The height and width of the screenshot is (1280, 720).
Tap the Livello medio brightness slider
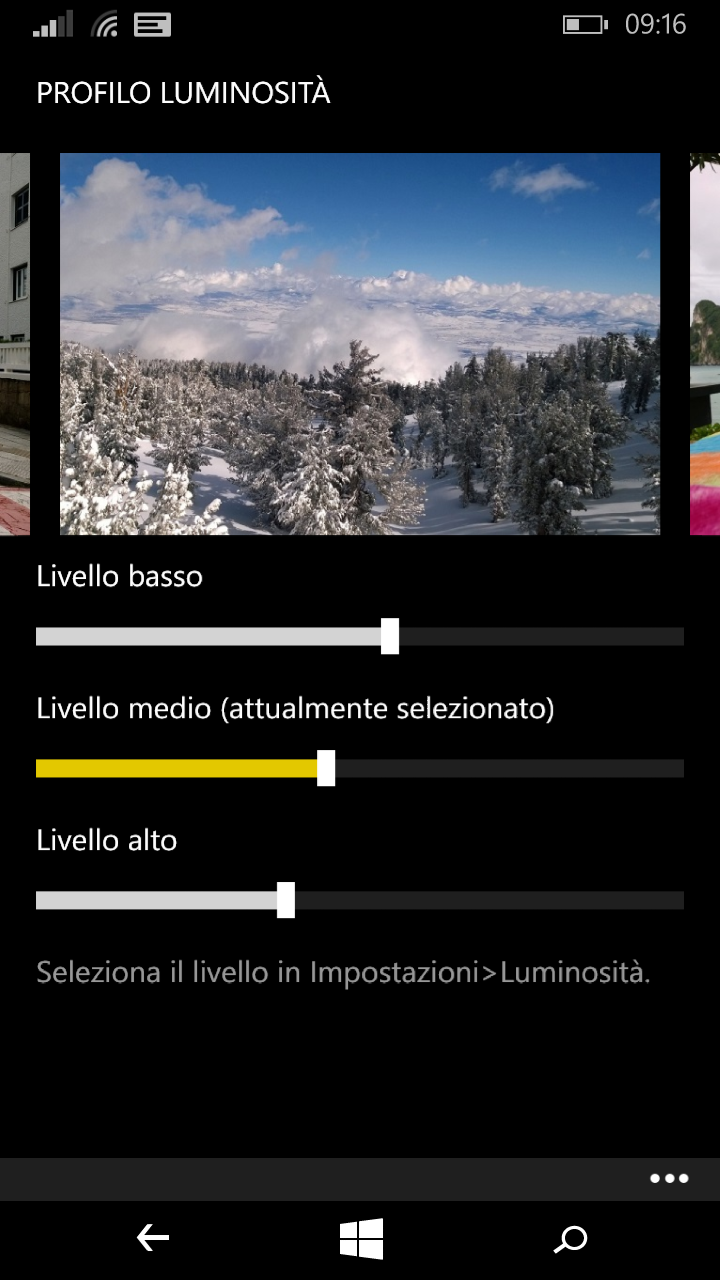360,768
